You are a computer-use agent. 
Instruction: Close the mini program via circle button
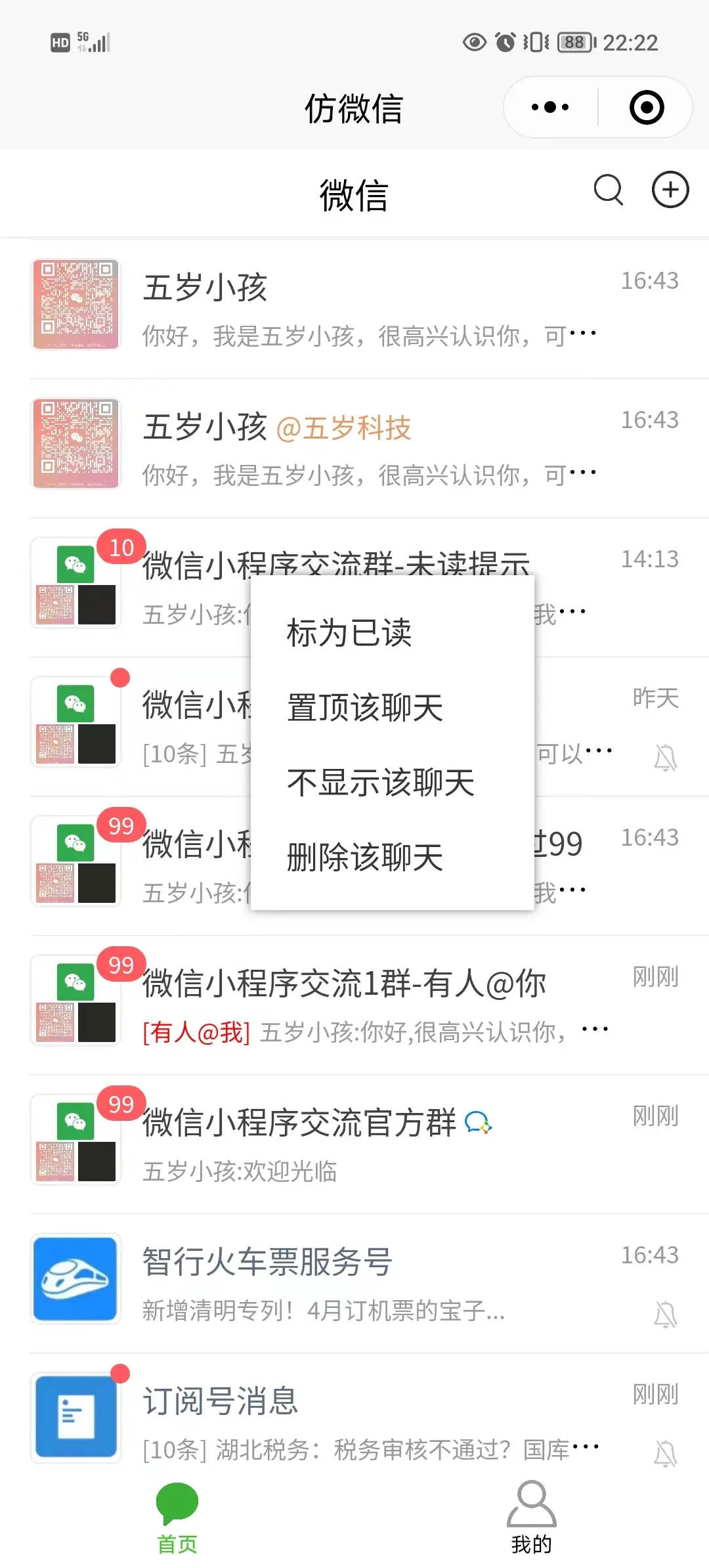[x=647, y=107]
